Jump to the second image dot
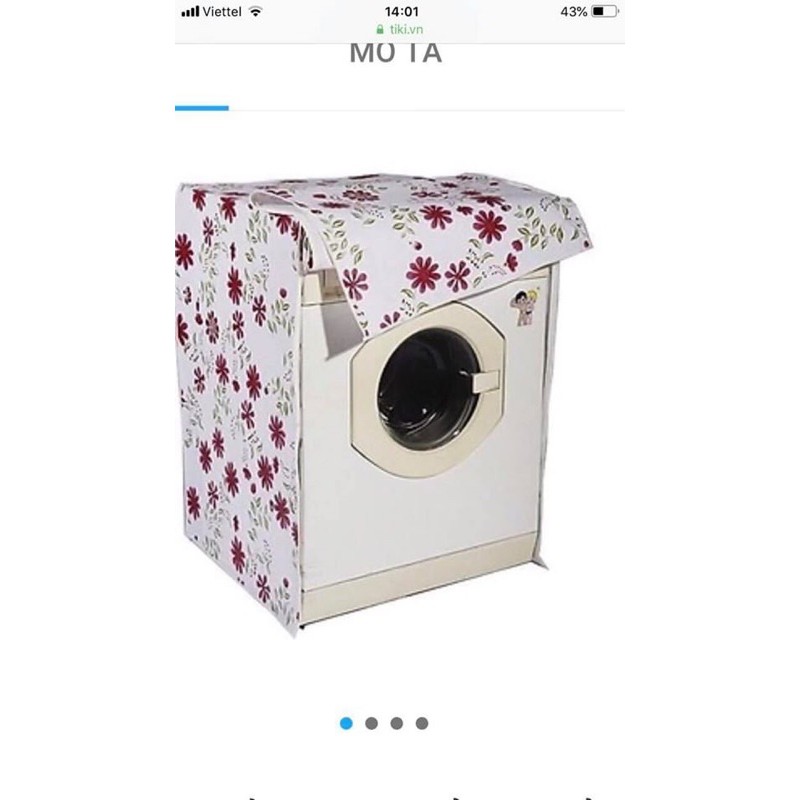 372,723
